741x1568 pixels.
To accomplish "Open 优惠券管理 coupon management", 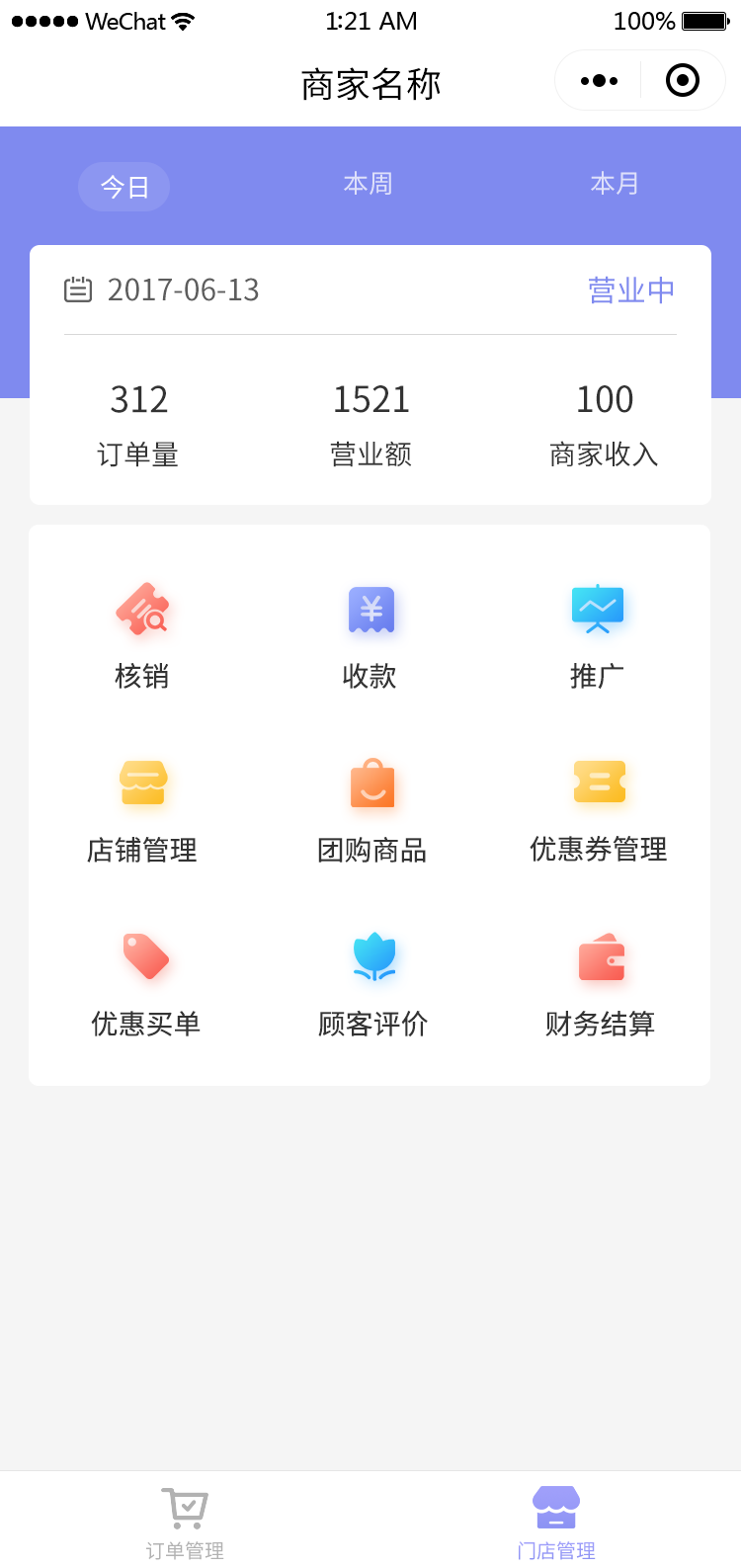I will (599, 808).
